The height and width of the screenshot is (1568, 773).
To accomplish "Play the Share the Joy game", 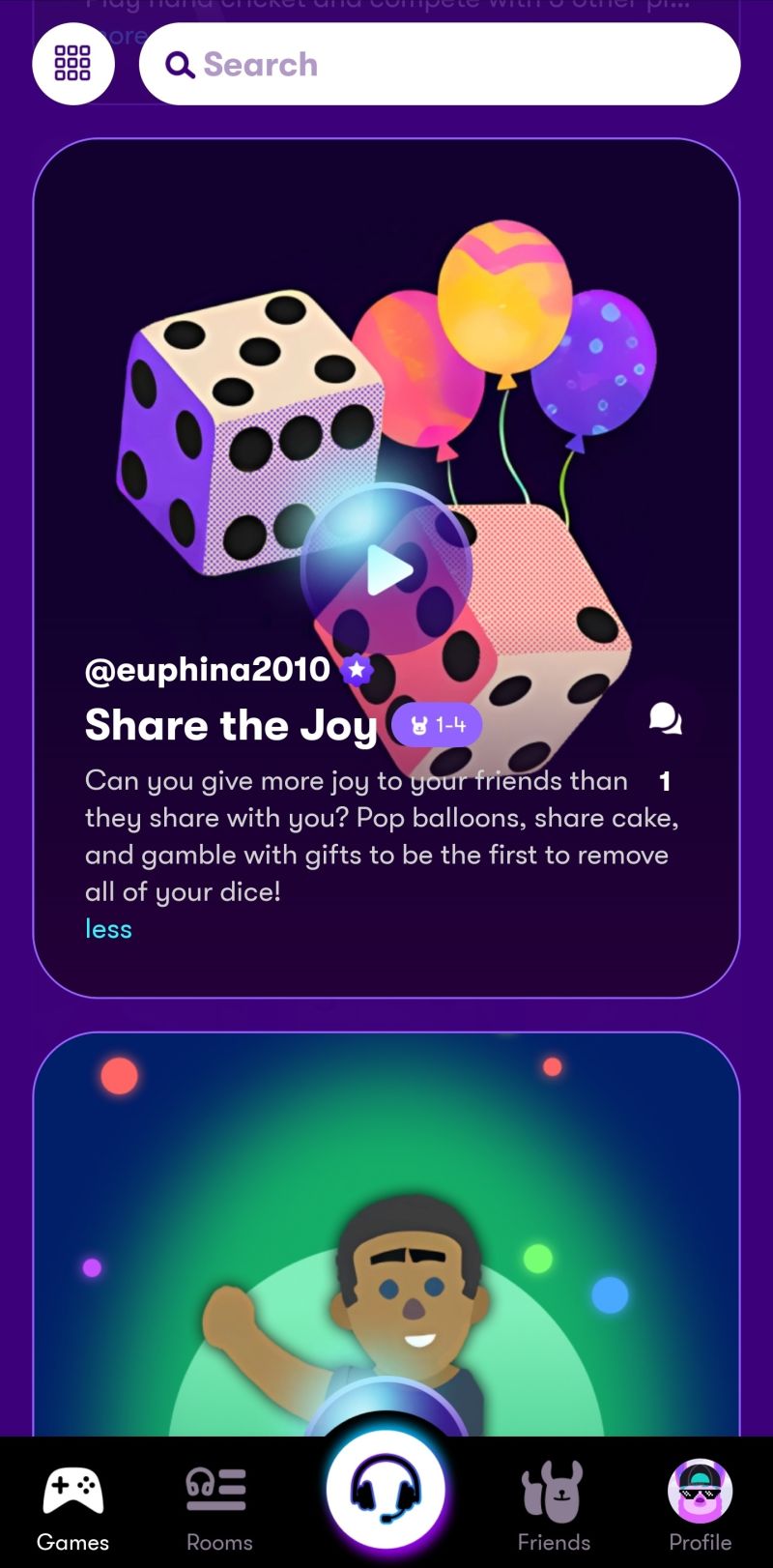I will tap(387, 570).
